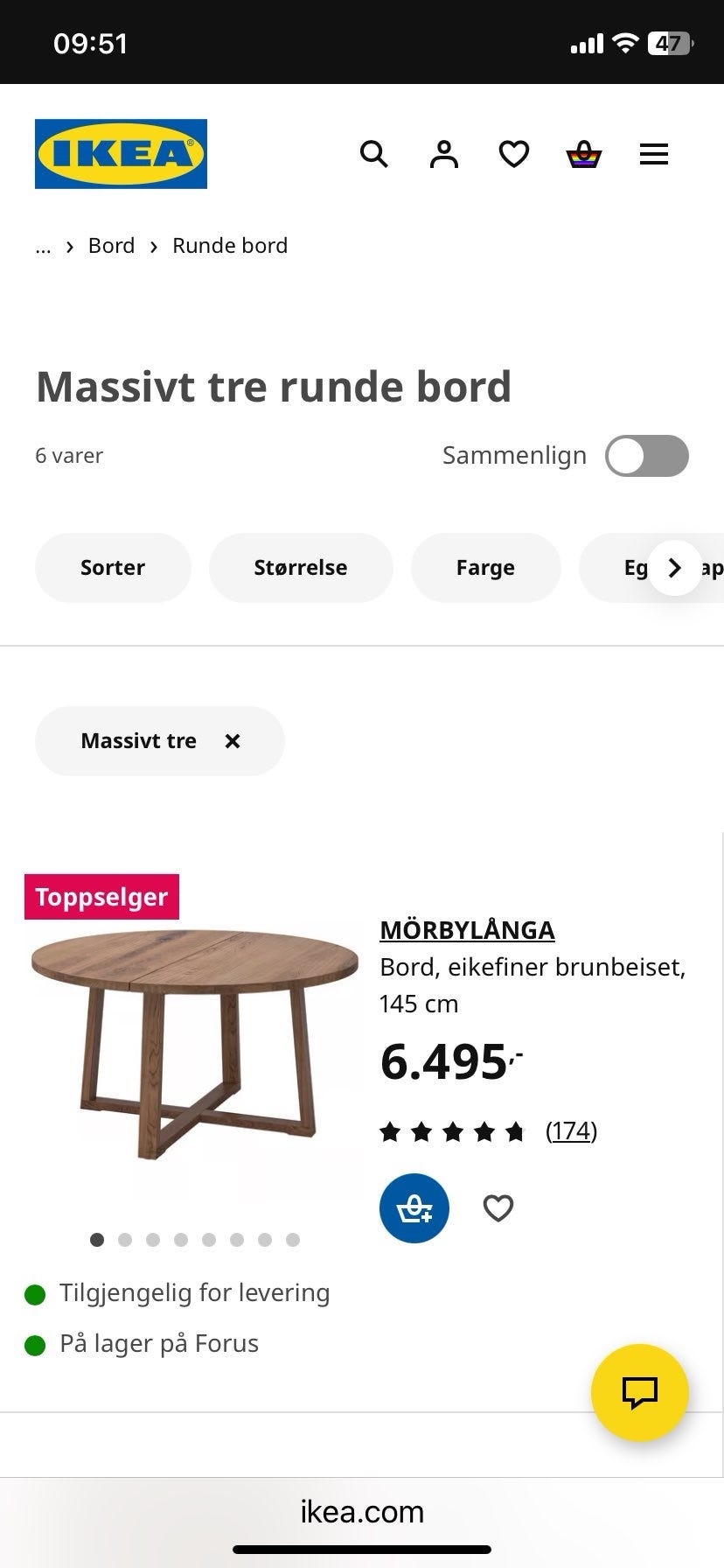Open the Farge filter options
Viewport: 724px width, 1568px height.
coord(486,567)
